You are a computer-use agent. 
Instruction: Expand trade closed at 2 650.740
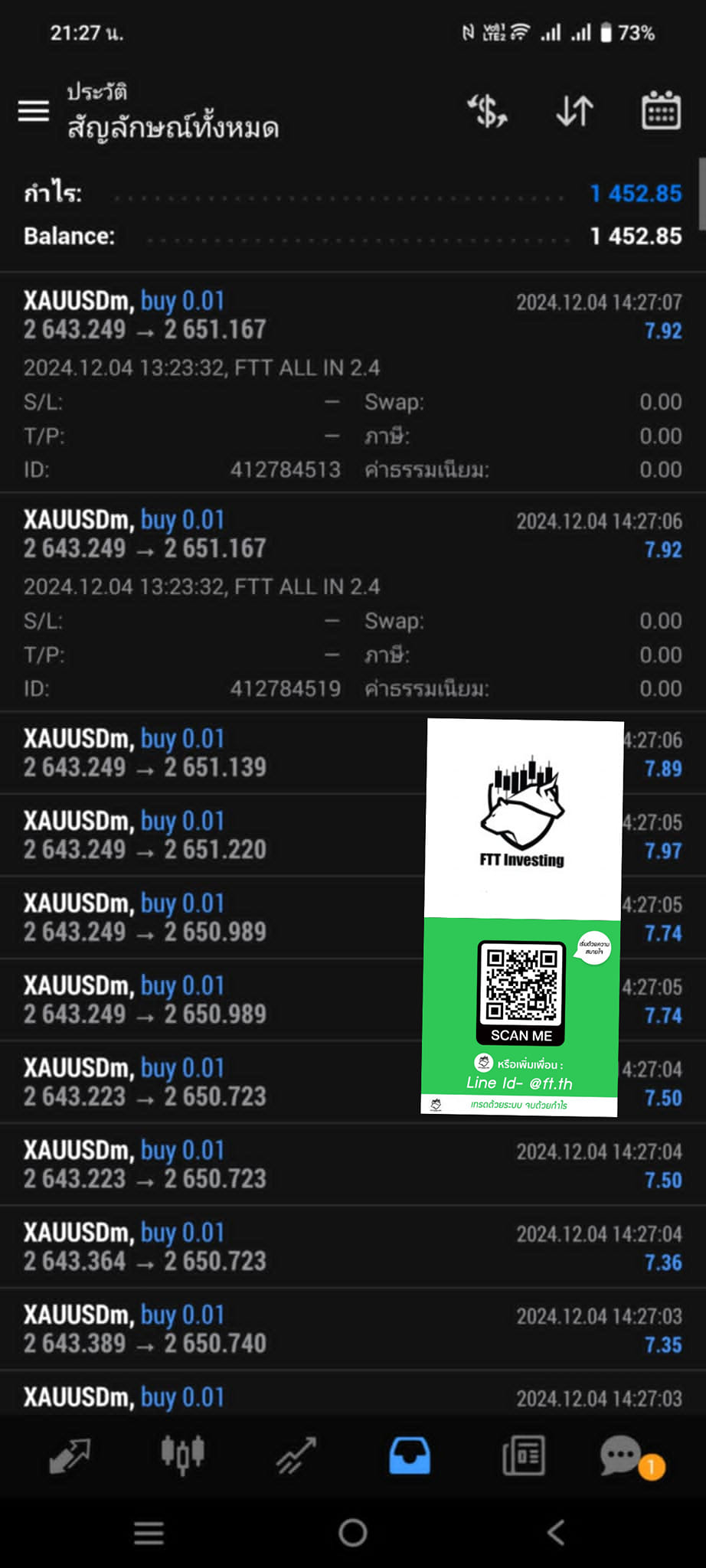pyautogui.click(x=353, y=1330)
